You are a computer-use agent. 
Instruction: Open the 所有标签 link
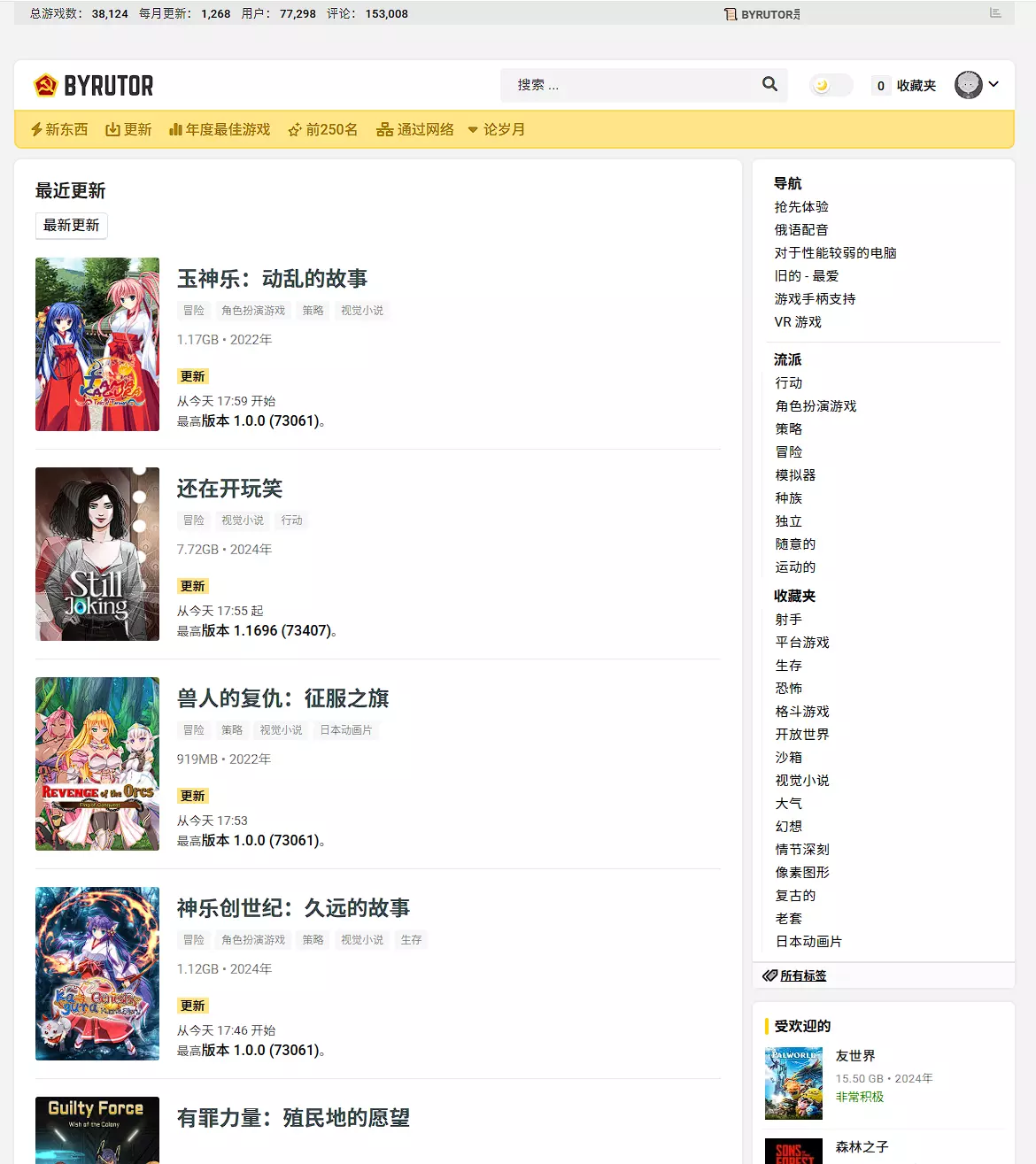click(x=802, y=975)
